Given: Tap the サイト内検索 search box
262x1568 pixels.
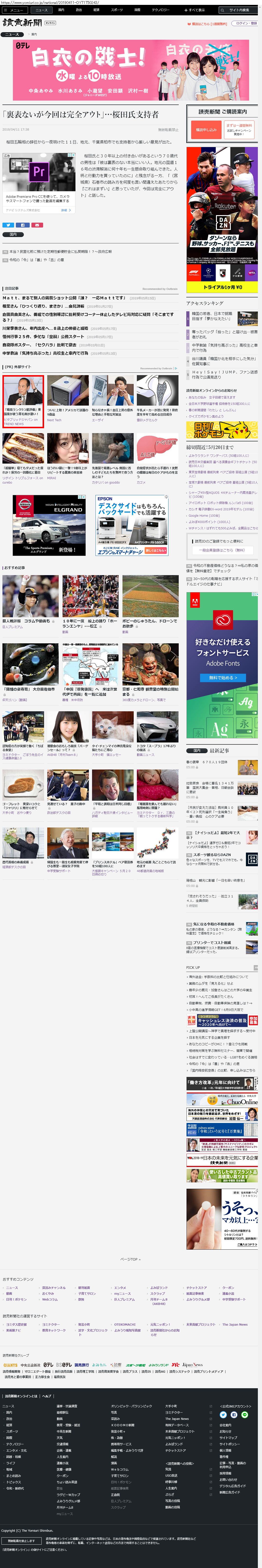Looking at the screenshot, I should (x=239, y=10).
